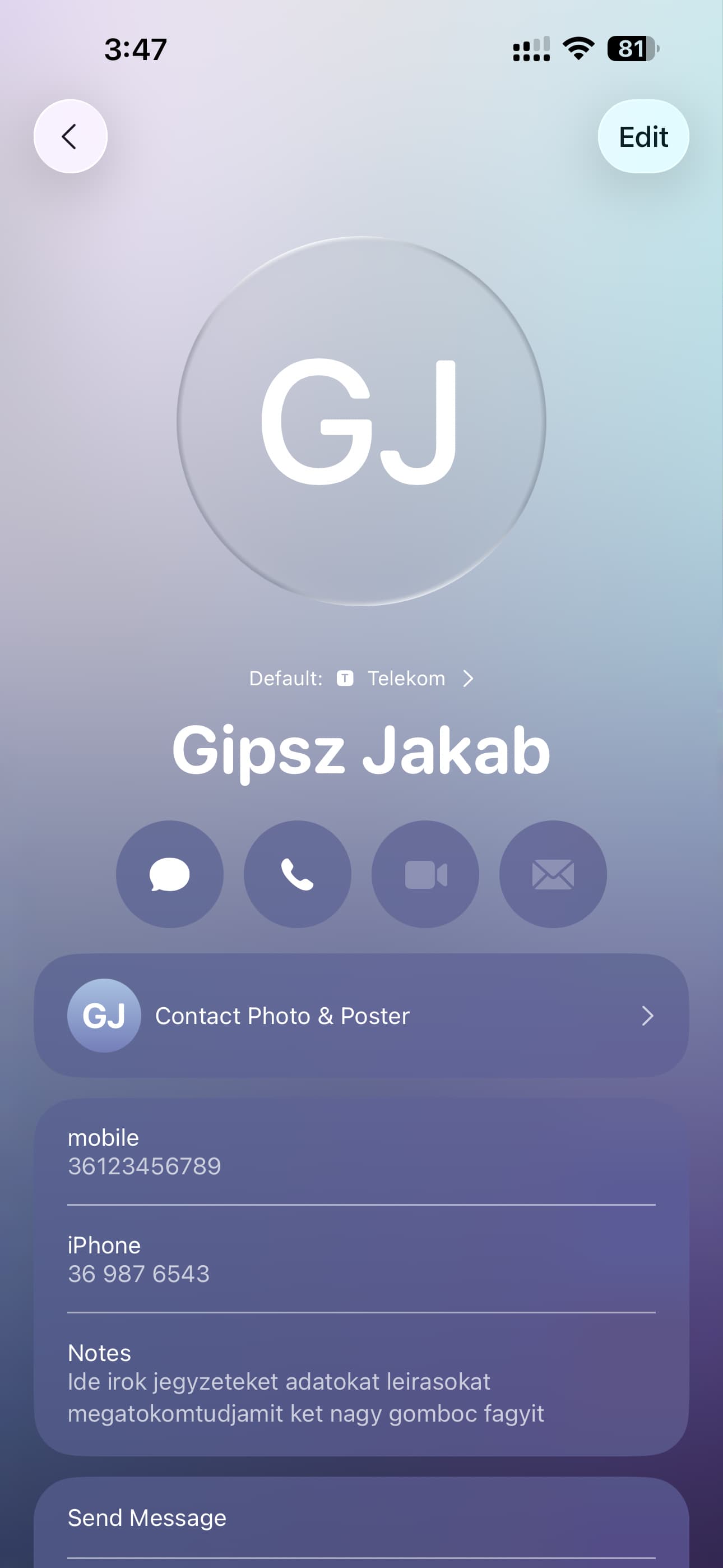Screen dimensions: 723x1568
Task: Open Contact Photo & Poster settings
Action: click(x=361, y=1015)
